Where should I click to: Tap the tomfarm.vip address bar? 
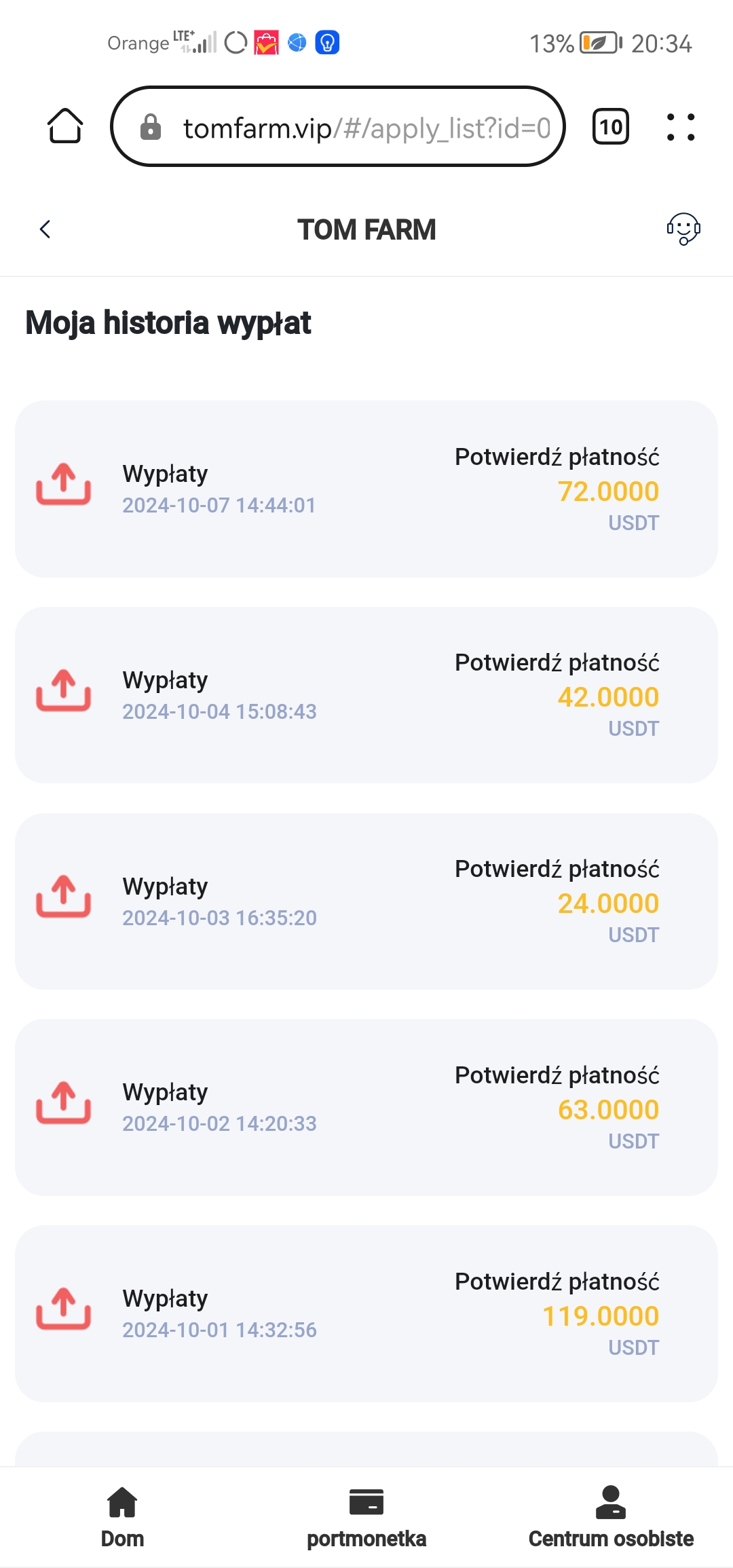[x=338, y=126]
